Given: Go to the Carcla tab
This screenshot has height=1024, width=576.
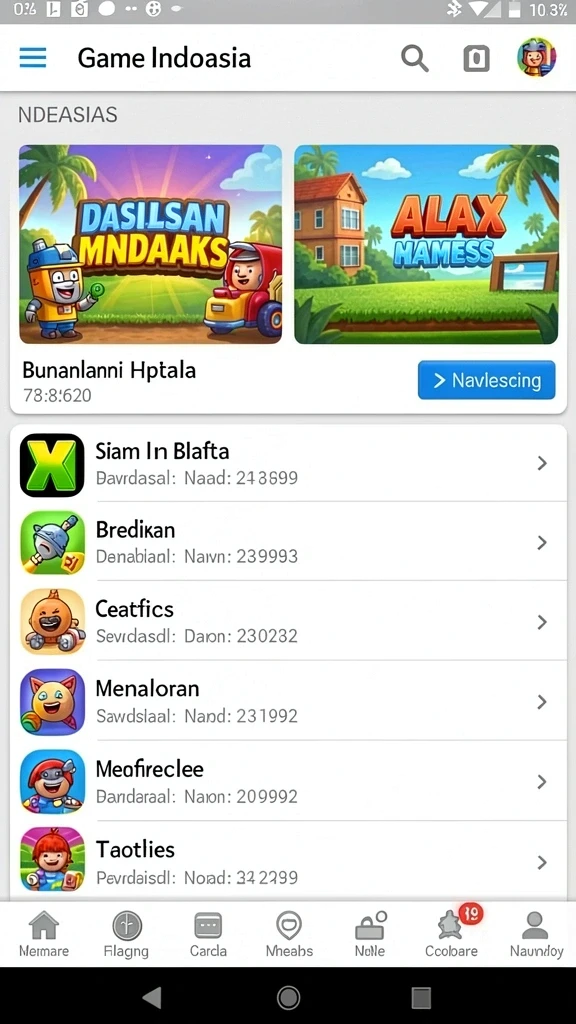Looking at the screenshot, I should click(x=208, y=935).
